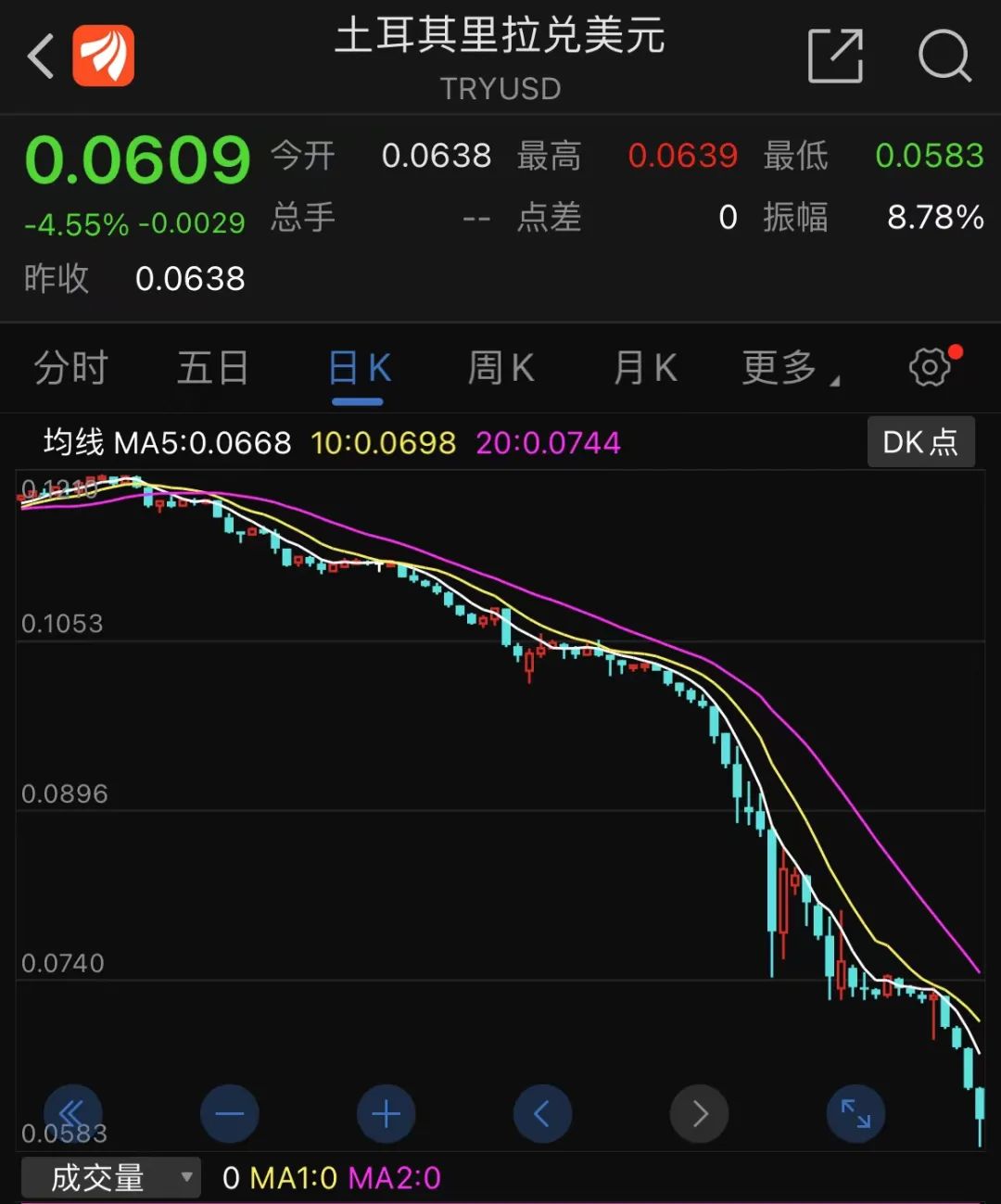Expand the 更多 chart period options
1001x1204 pixels.
pos(788,368)
